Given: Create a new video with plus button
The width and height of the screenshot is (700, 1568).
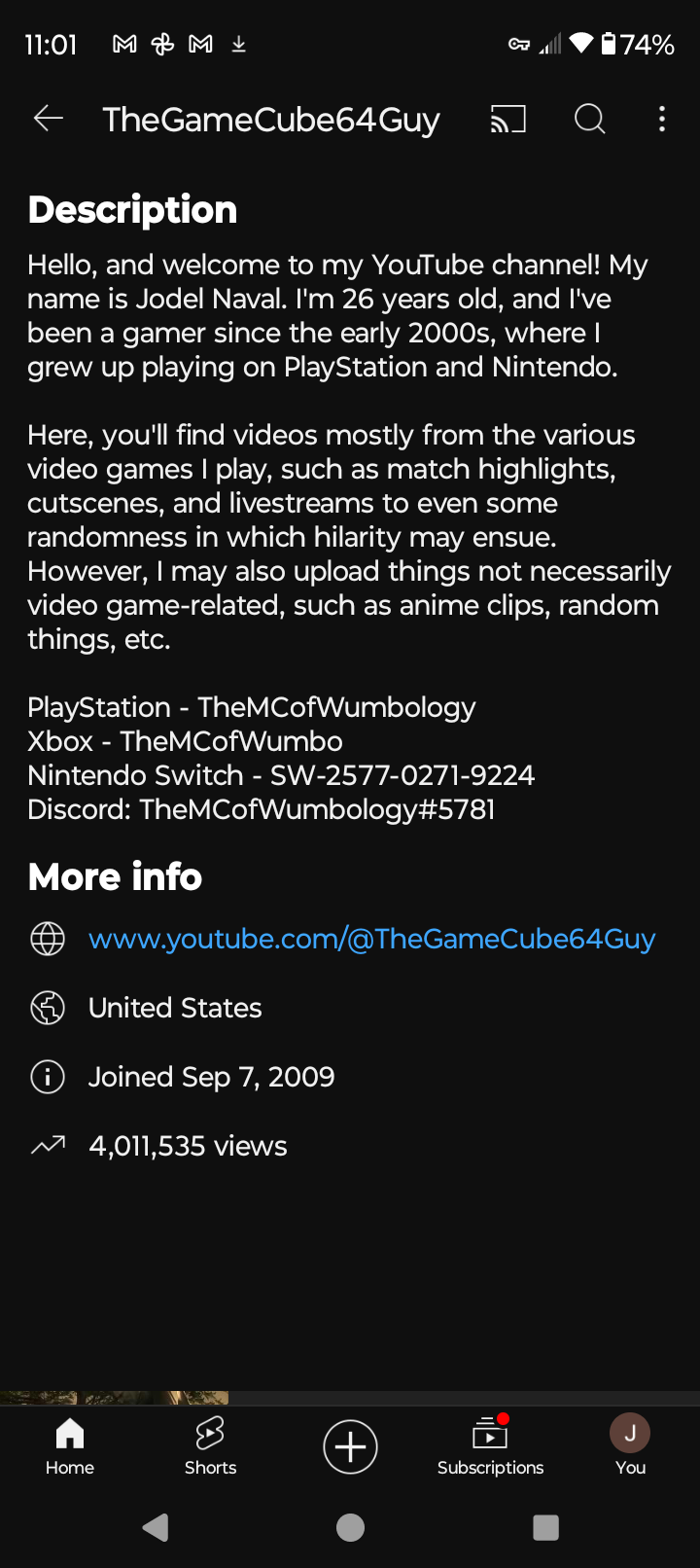Looking at the screenshot, I should tap(350, 1446).
